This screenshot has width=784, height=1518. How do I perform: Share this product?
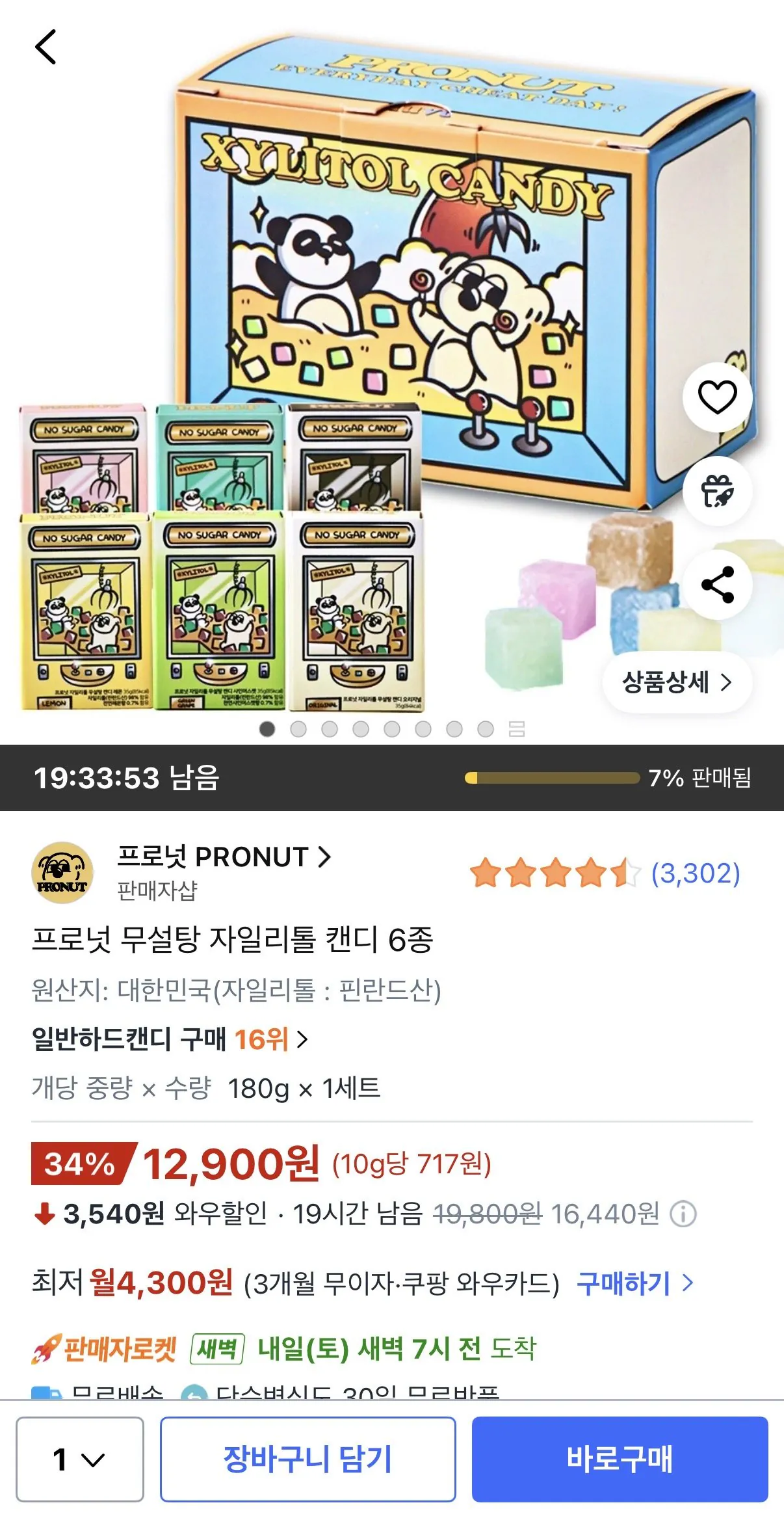pos(717,585)
